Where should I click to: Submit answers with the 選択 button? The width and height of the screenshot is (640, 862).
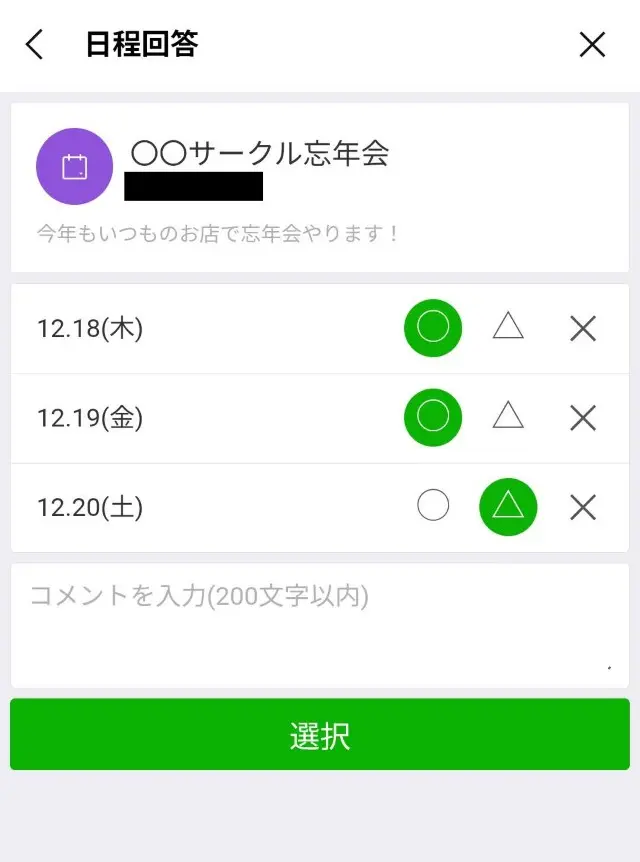click(x=320, y=735)
